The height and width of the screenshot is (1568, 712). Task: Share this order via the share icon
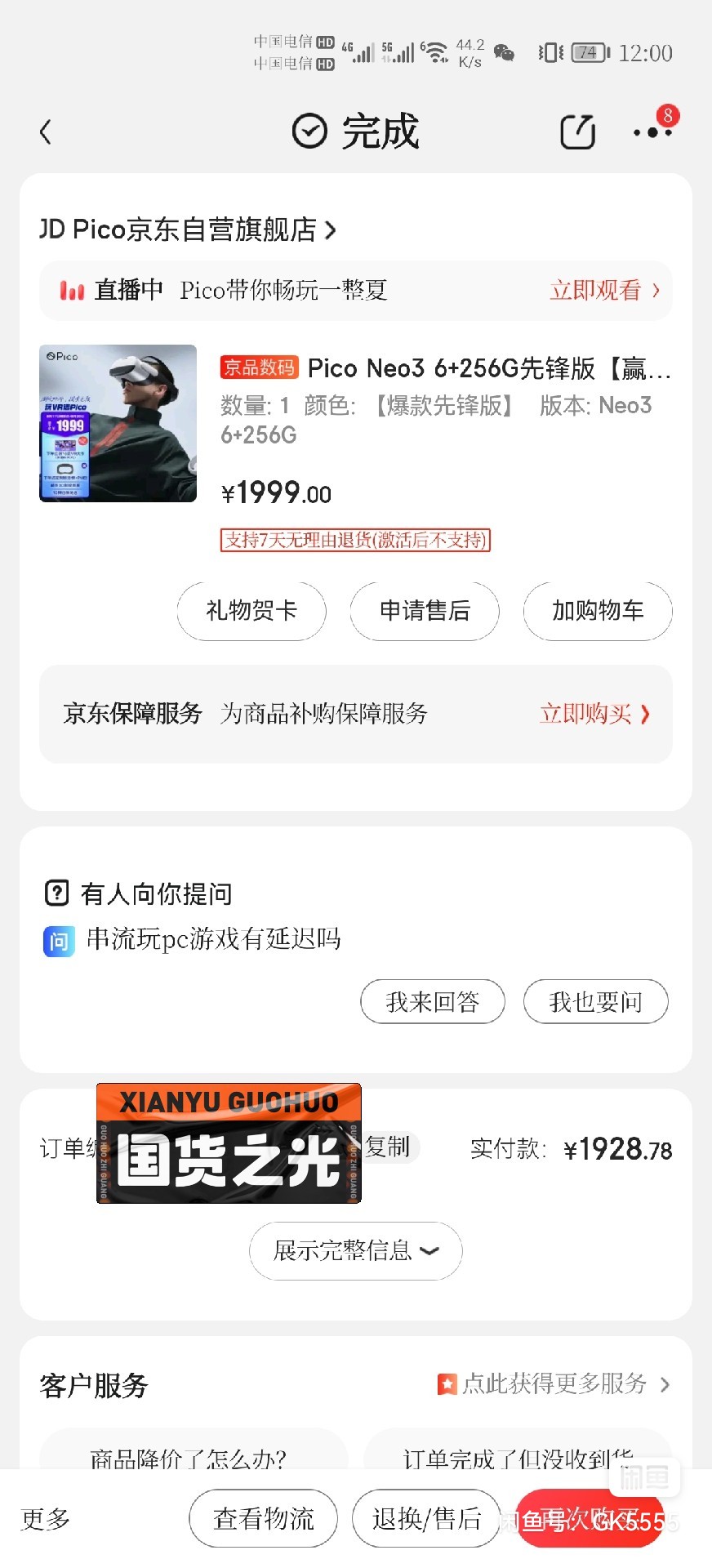(x=577, y=131)
